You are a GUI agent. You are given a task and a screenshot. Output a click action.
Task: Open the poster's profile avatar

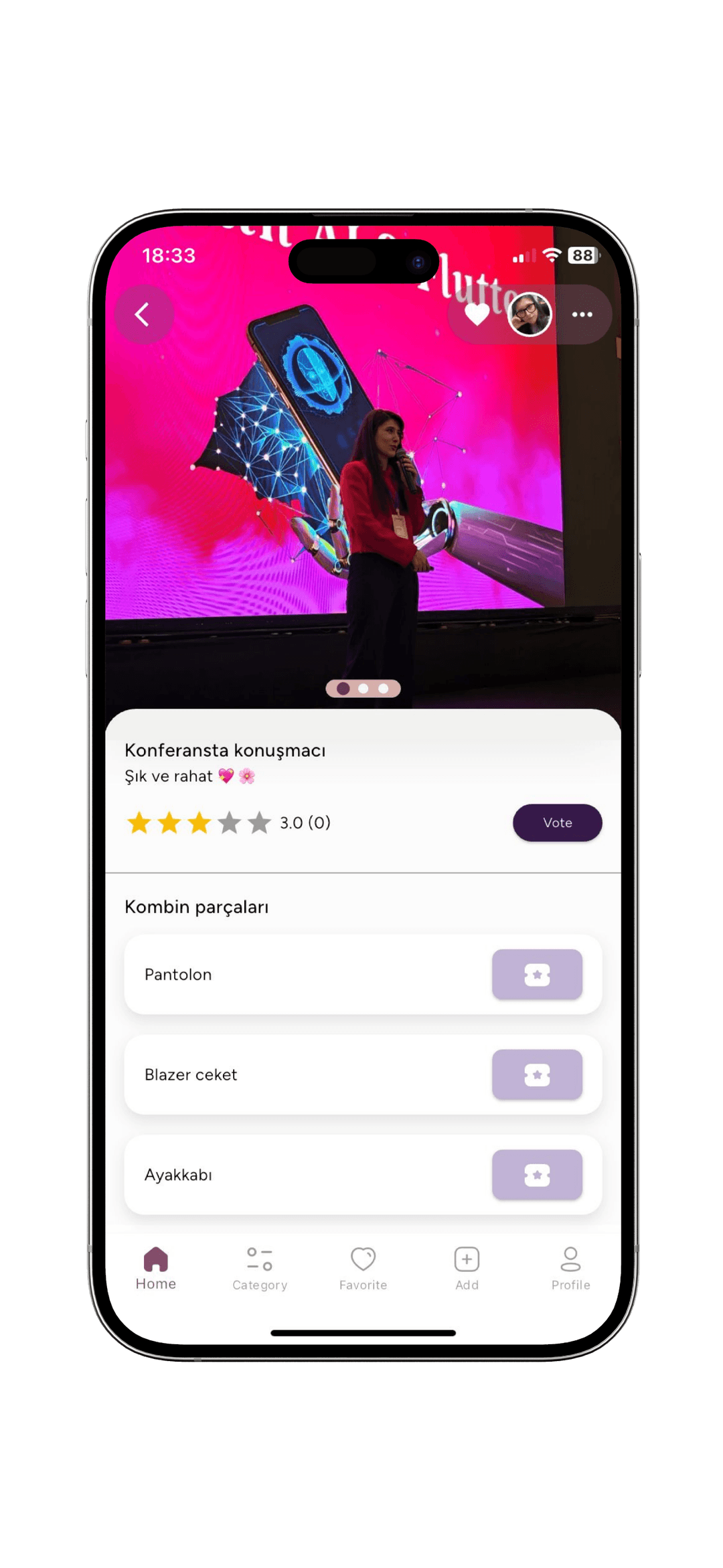click(530, 314)
